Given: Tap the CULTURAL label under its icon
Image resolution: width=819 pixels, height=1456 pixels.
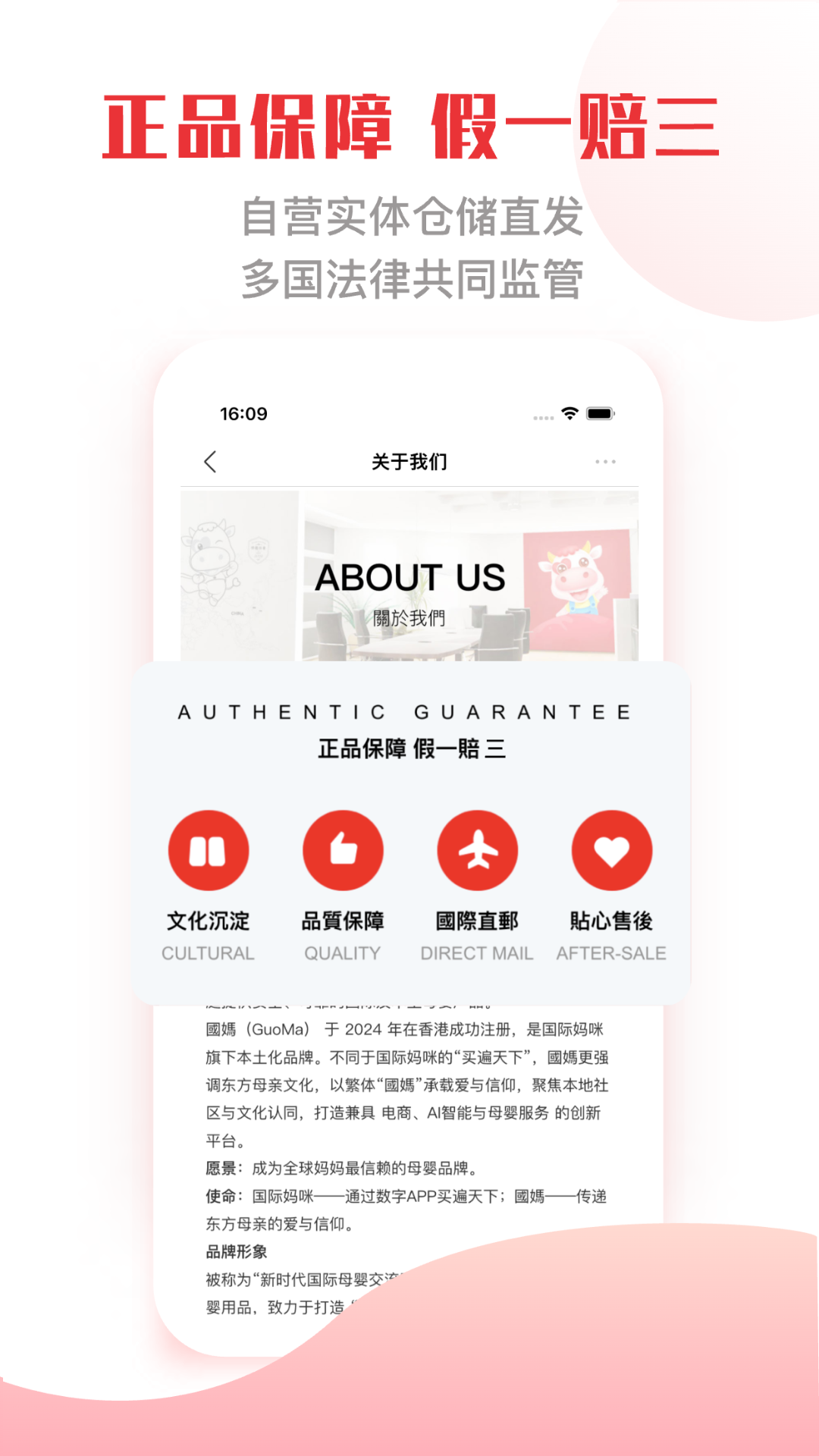Looking at the screenshot, I should tap(209, 954).
